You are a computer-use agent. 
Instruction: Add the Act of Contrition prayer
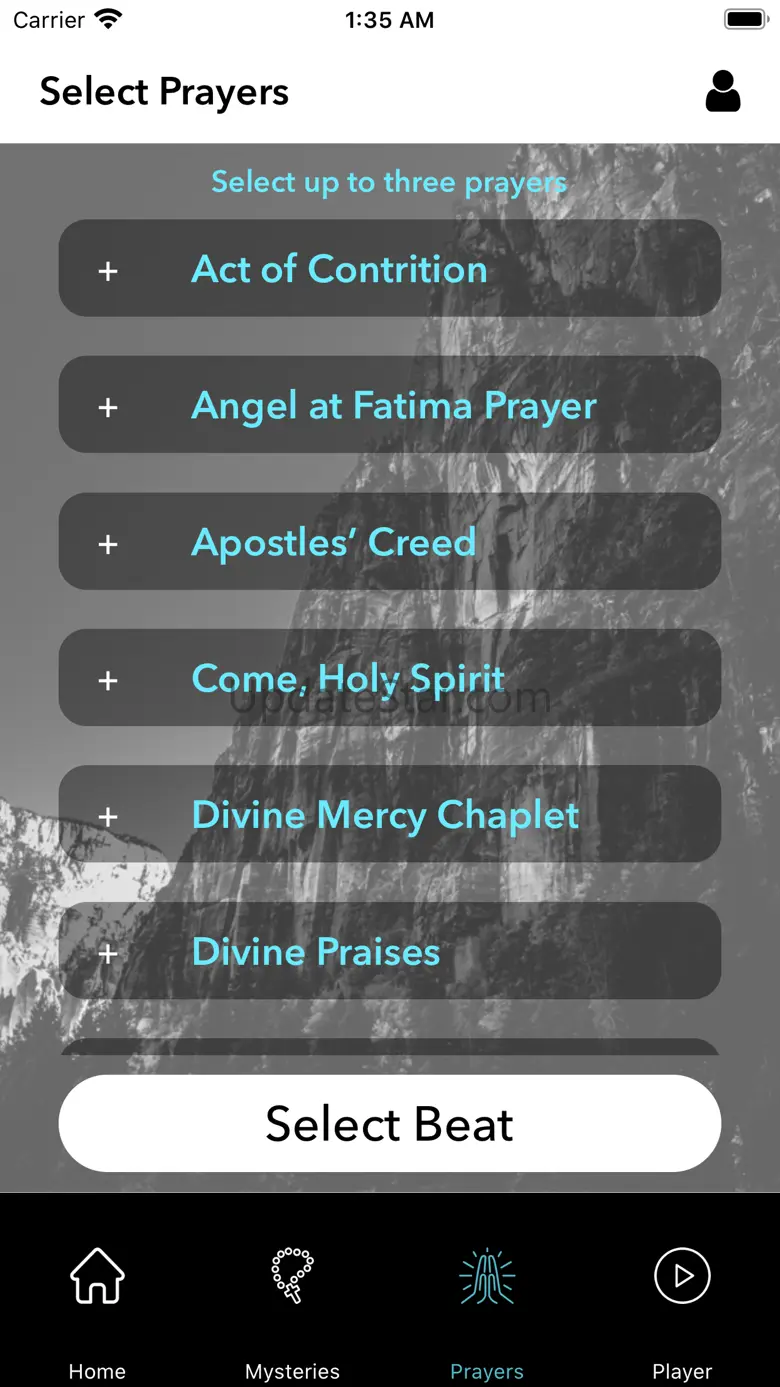point(390,269)
